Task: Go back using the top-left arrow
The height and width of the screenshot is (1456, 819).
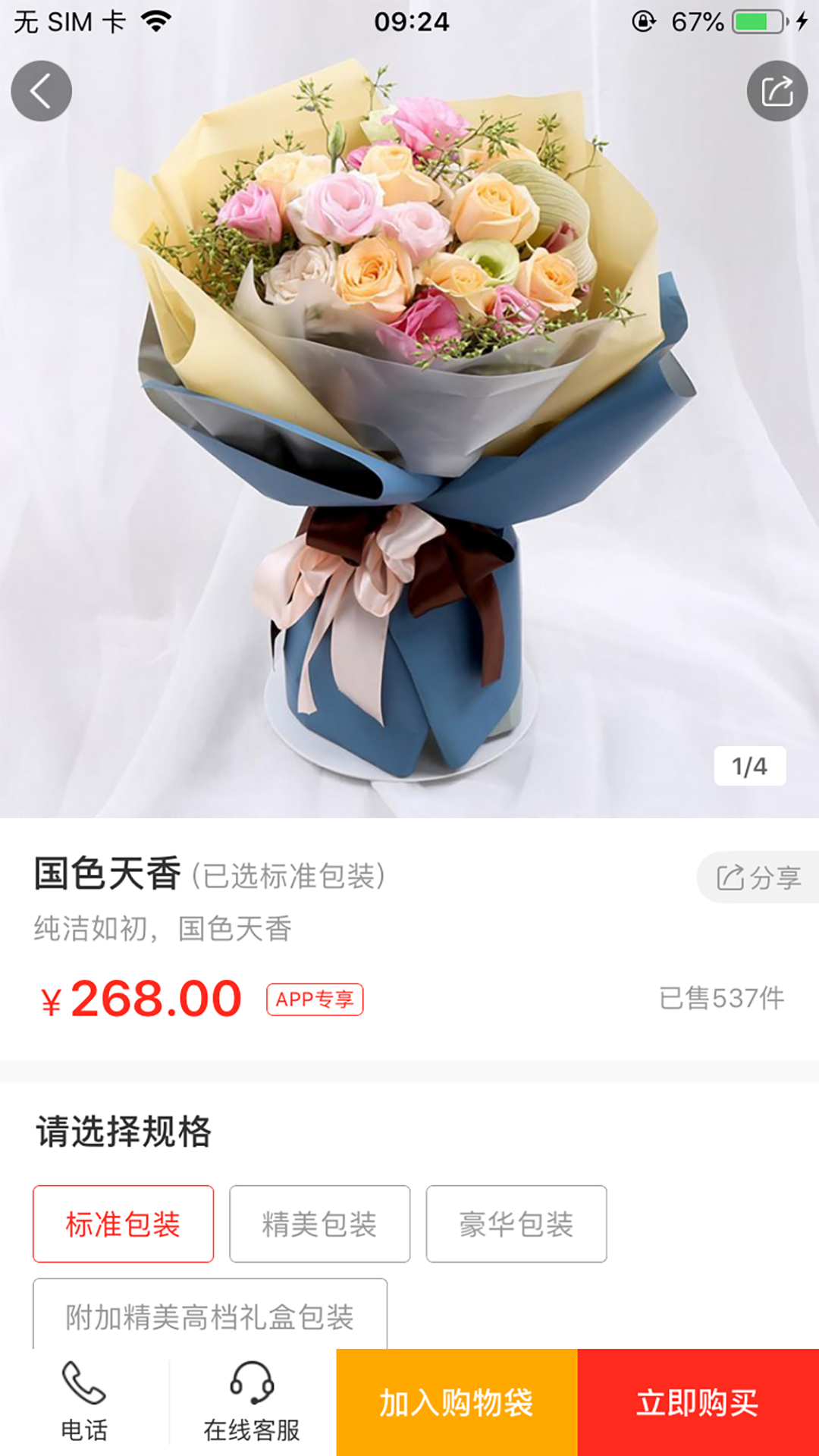Action: [41, 91]
